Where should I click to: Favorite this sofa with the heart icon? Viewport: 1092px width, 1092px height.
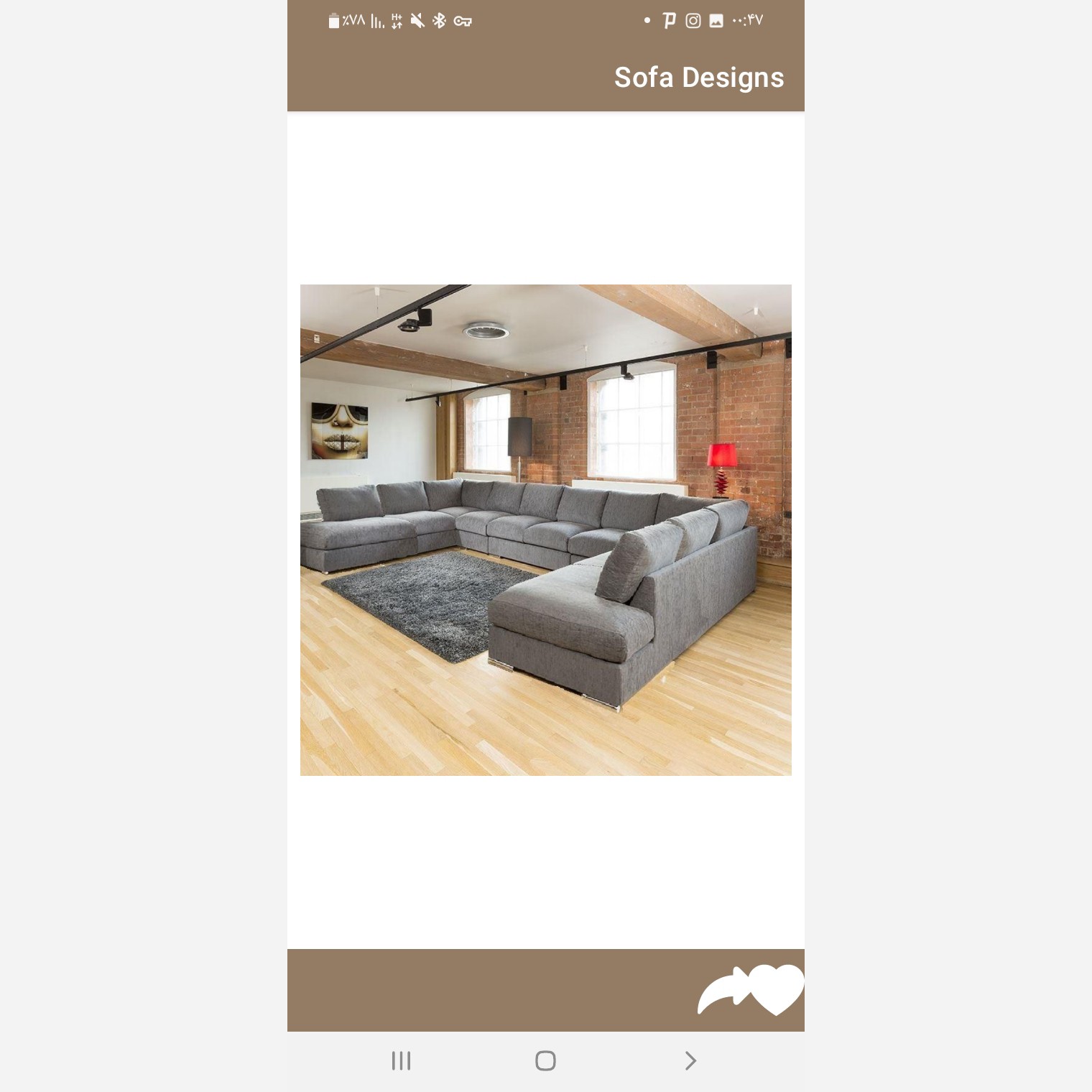pyautogui.click(x=777, y=989)
